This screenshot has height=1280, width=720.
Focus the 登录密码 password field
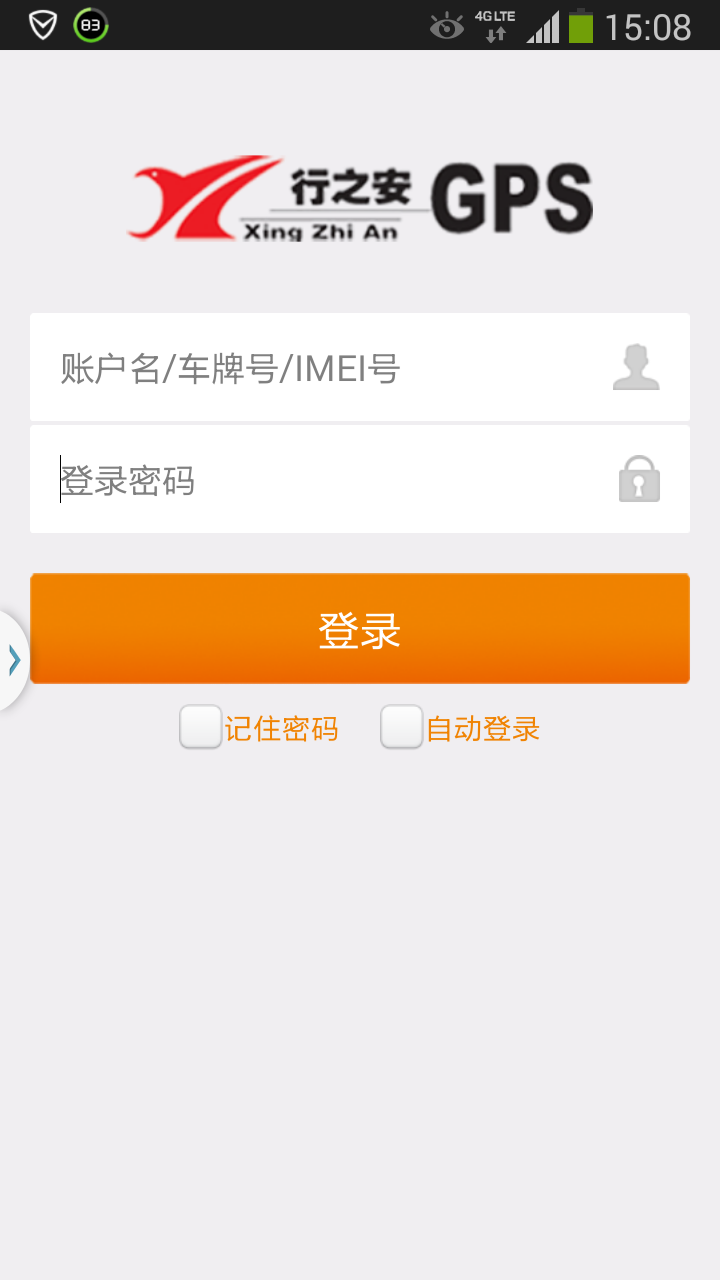(360, 479)
